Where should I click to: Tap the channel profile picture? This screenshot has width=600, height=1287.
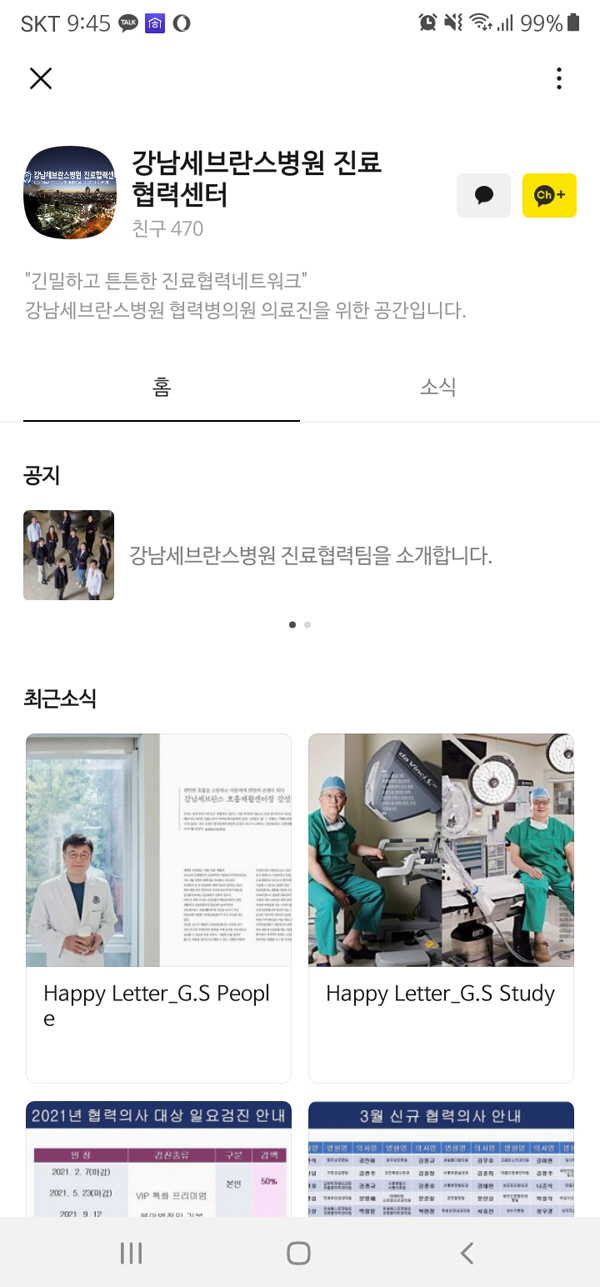(69, 193)
